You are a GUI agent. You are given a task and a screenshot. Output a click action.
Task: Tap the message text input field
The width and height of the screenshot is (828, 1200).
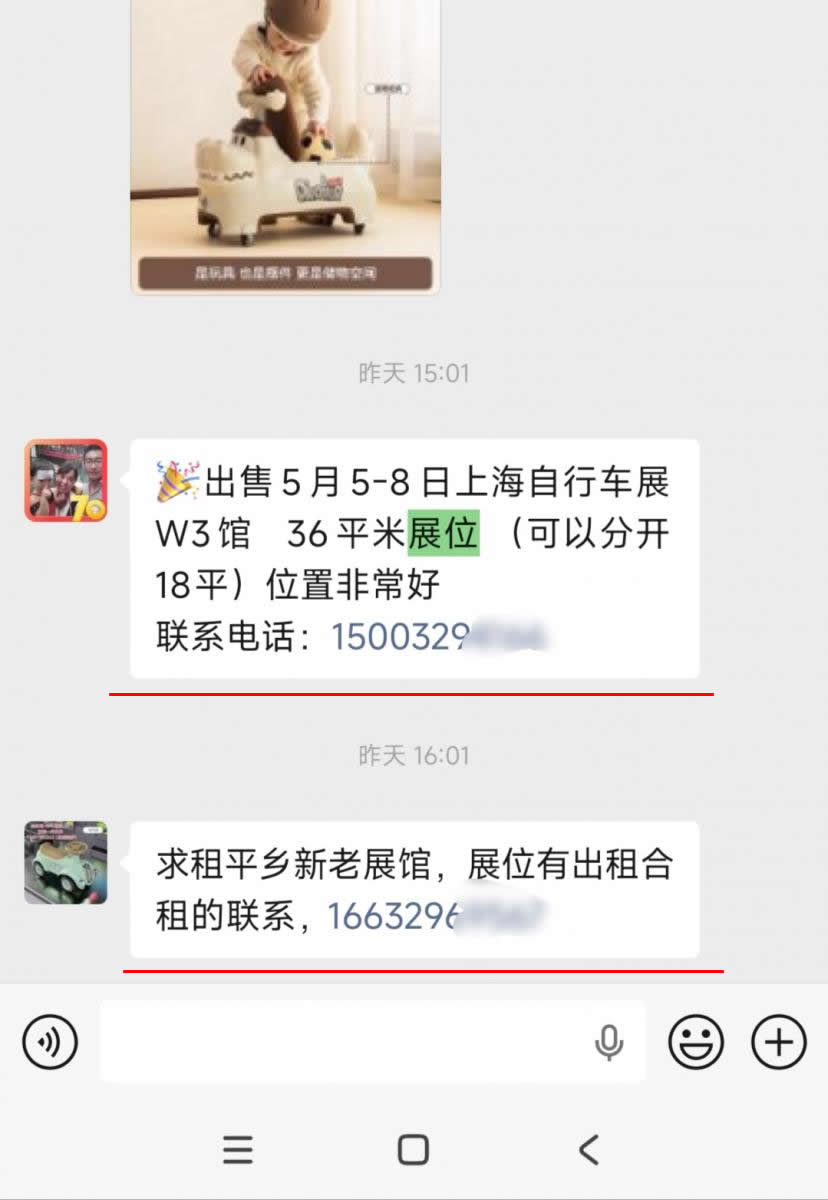(x=340, y=1042)
